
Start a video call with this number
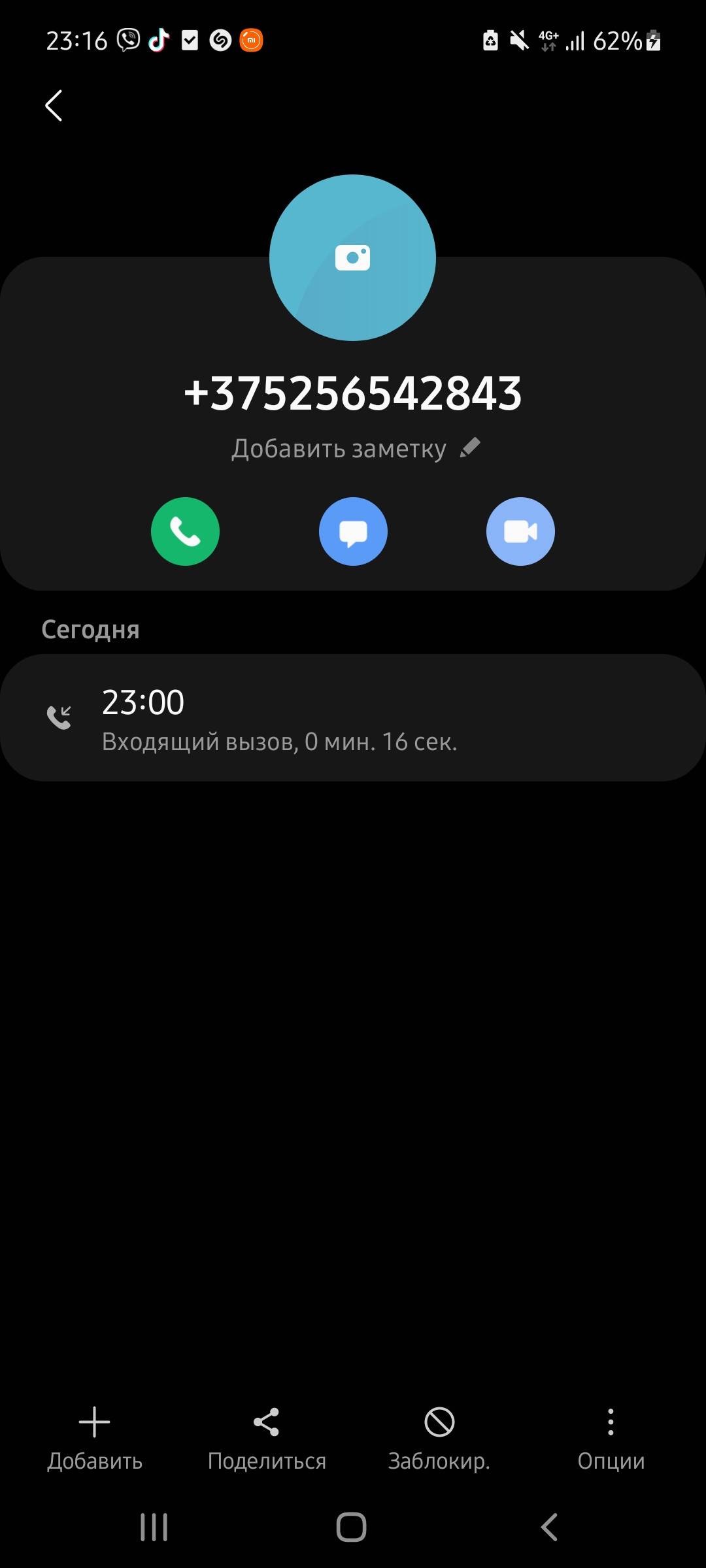coord(520,531)
